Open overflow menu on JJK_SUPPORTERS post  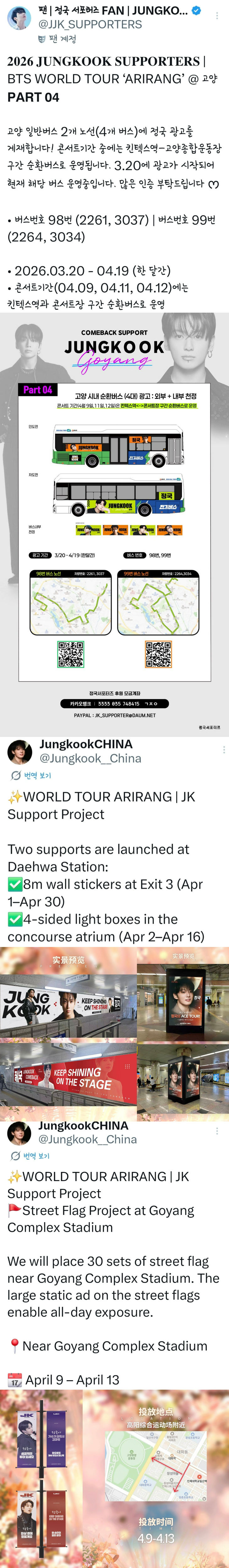217,16
